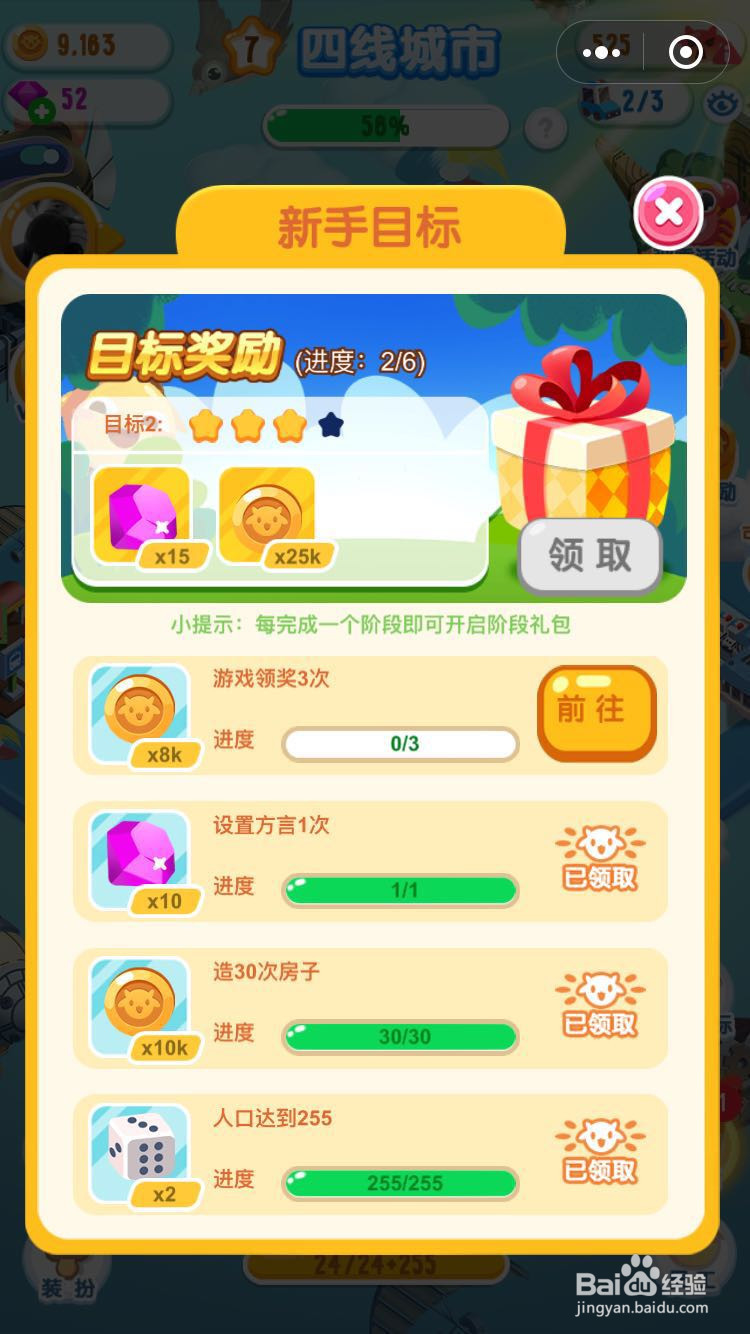Open the three-dot menu in the capsule

pos(601,50)
